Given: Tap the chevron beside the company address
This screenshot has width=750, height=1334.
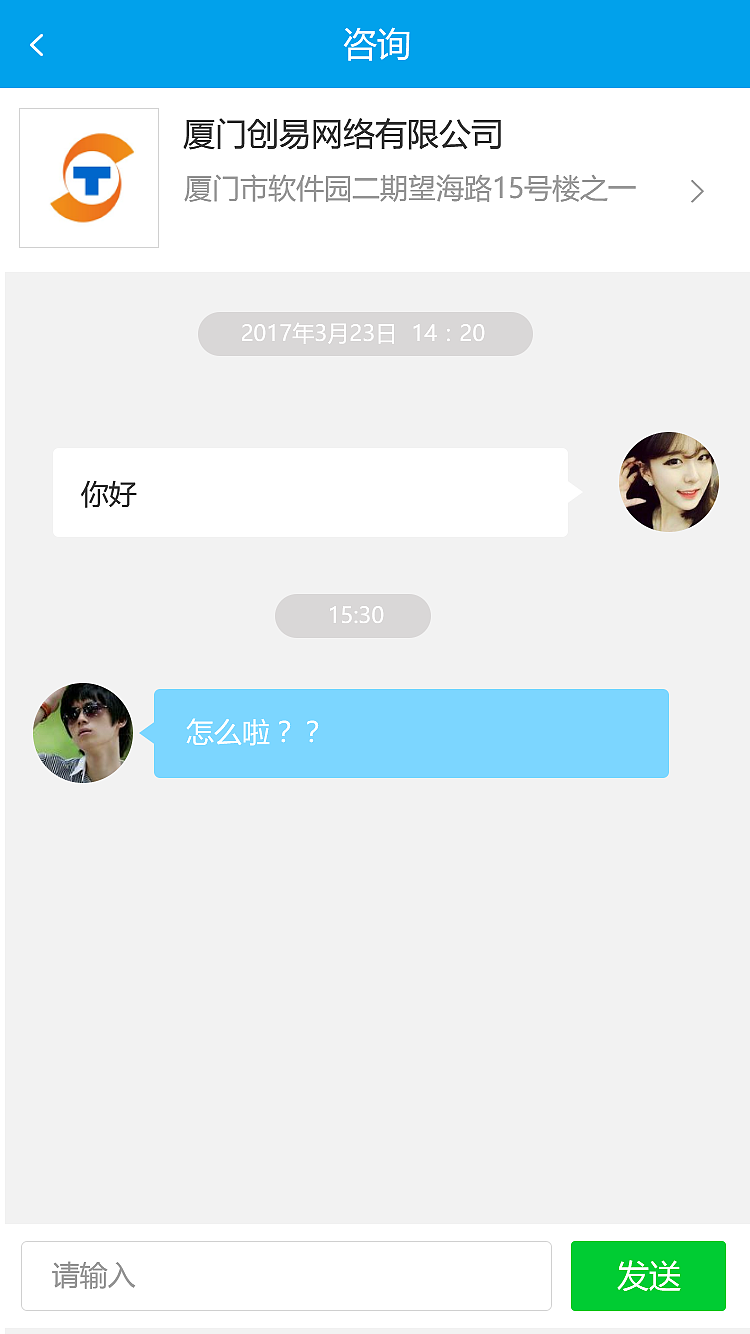Looking at the screenshot, I should [697, 191].
